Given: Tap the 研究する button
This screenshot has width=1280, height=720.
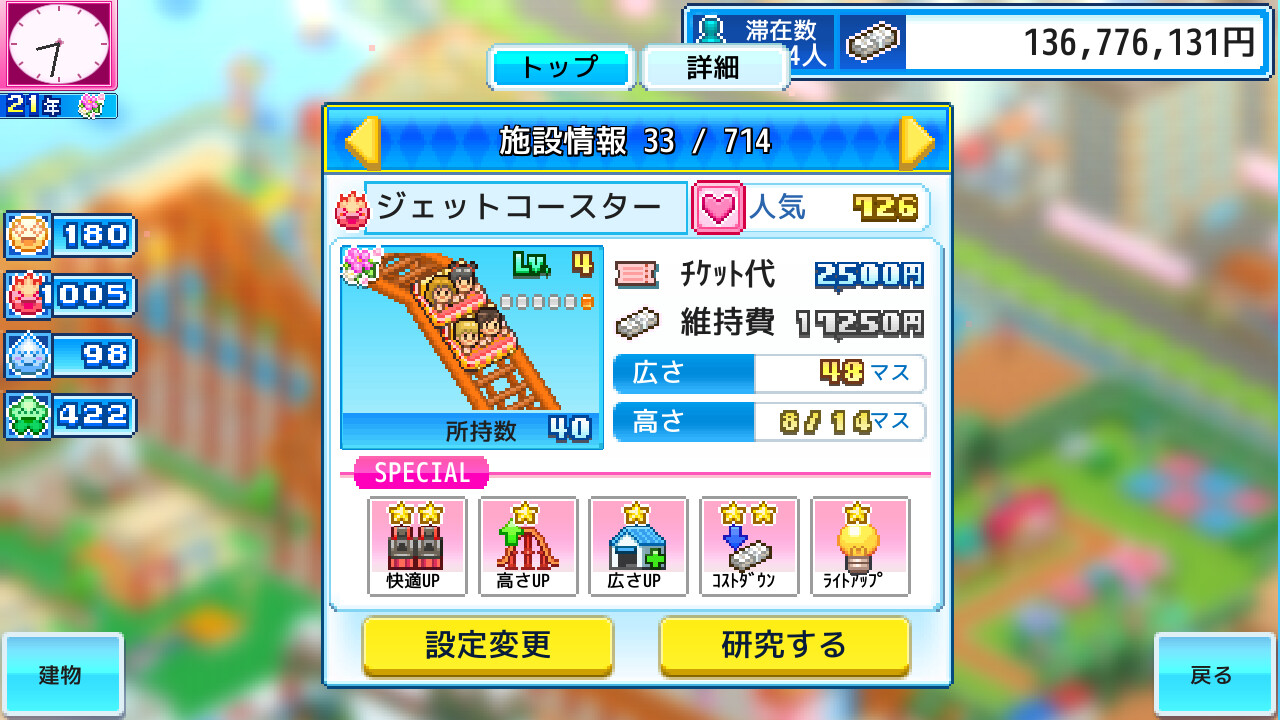Looking at the screenshot, I should coord(784,645).
